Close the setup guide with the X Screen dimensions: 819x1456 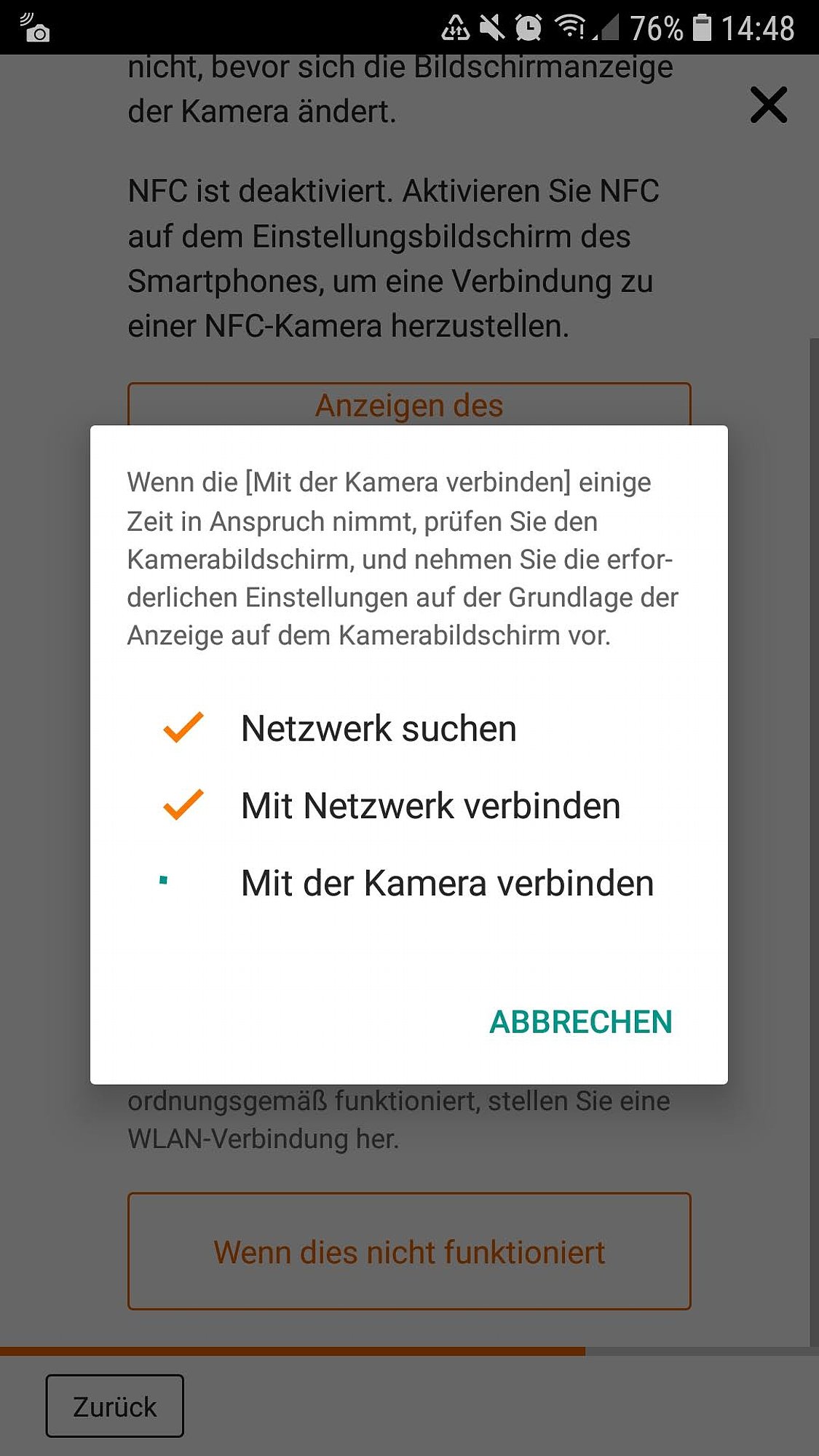(769, 105)
